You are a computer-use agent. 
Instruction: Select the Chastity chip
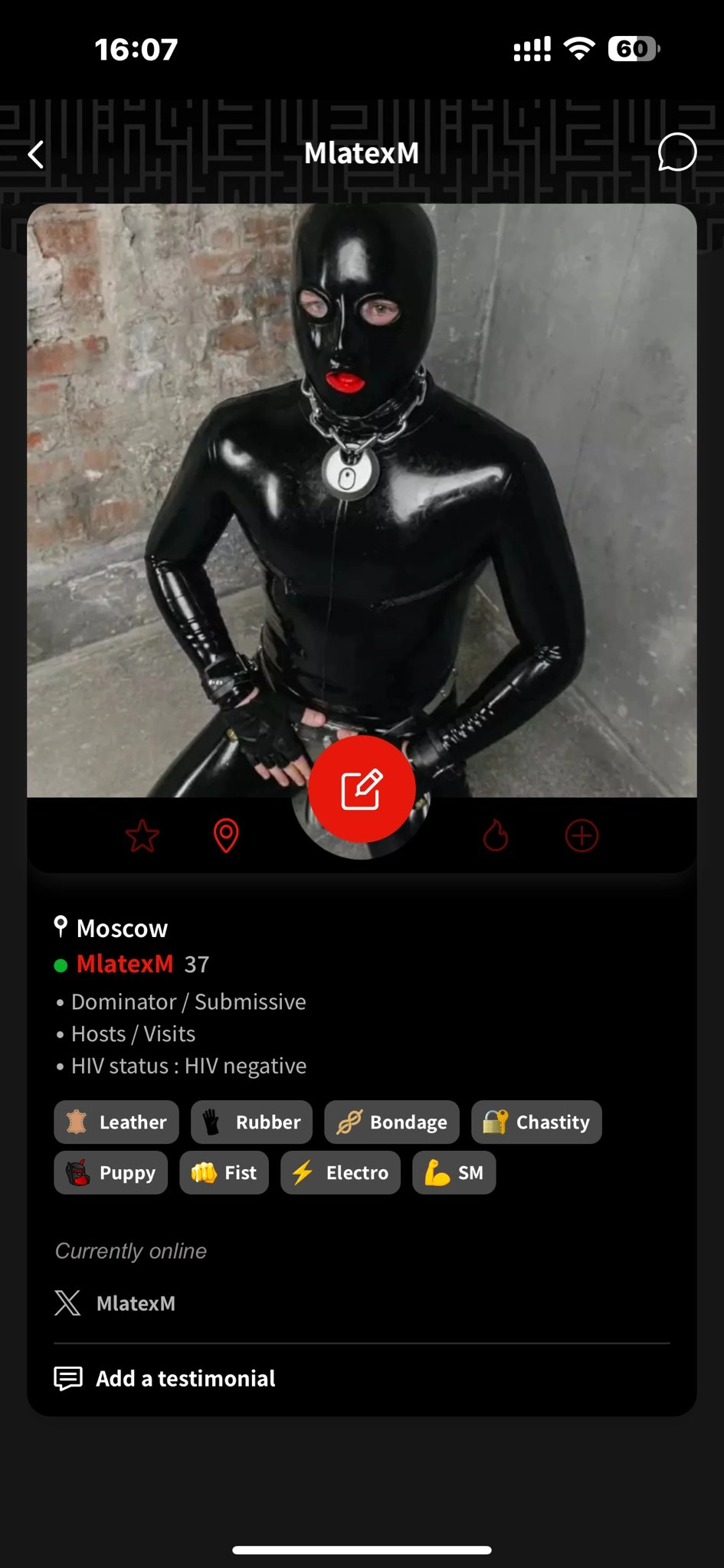pyautogui.click(x=536, y=1122)
